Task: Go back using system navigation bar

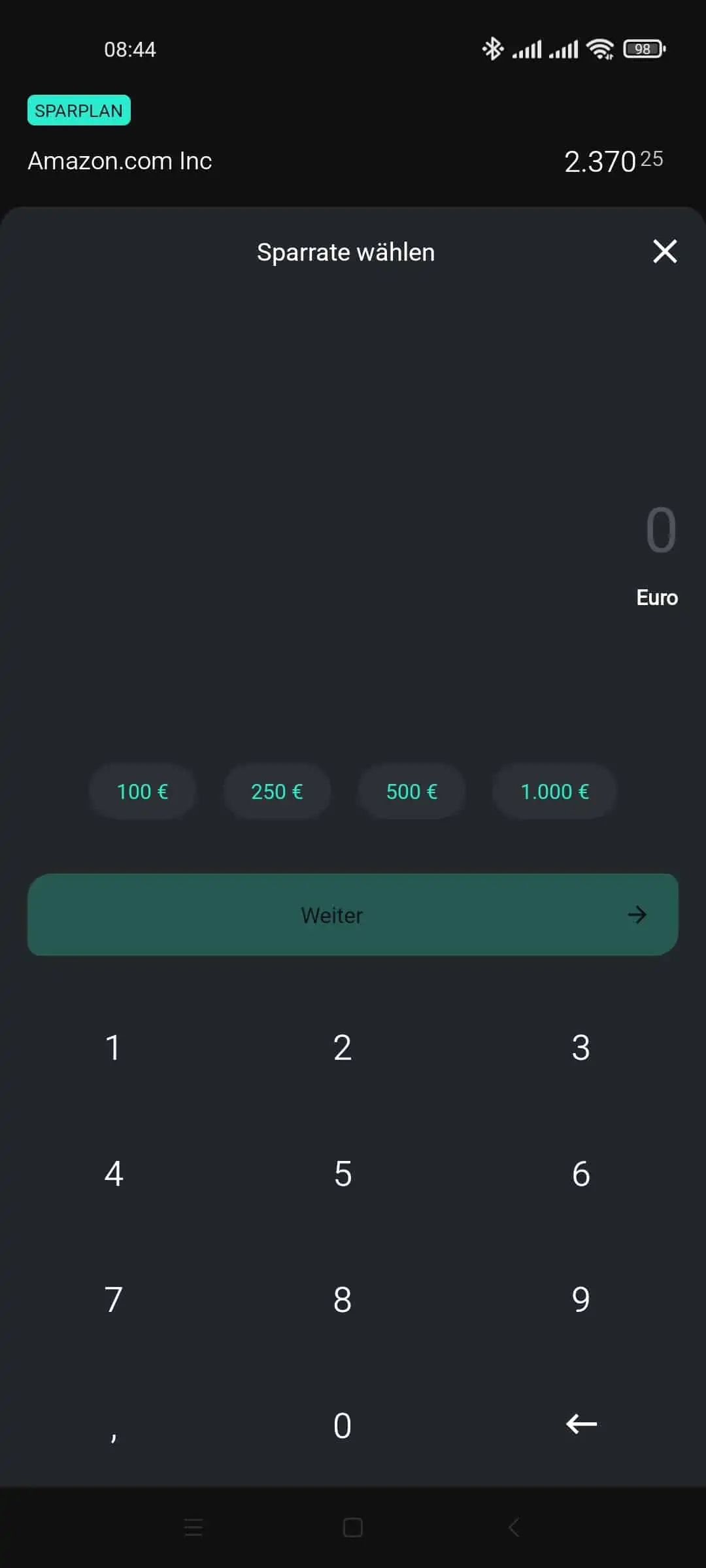Action: pos(514,1527)
